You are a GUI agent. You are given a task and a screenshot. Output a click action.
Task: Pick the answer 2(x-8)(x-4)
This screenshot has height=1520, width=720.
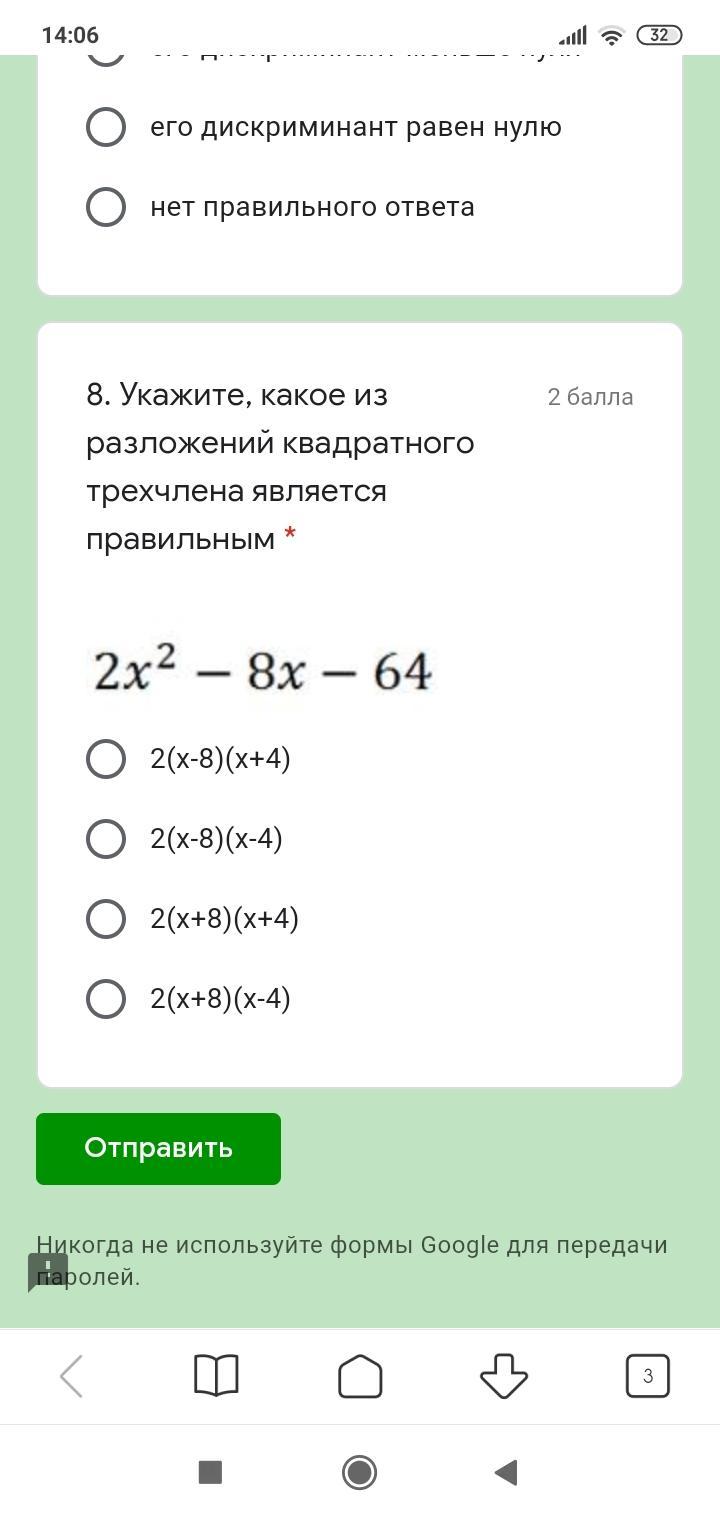tap(106, 839)
